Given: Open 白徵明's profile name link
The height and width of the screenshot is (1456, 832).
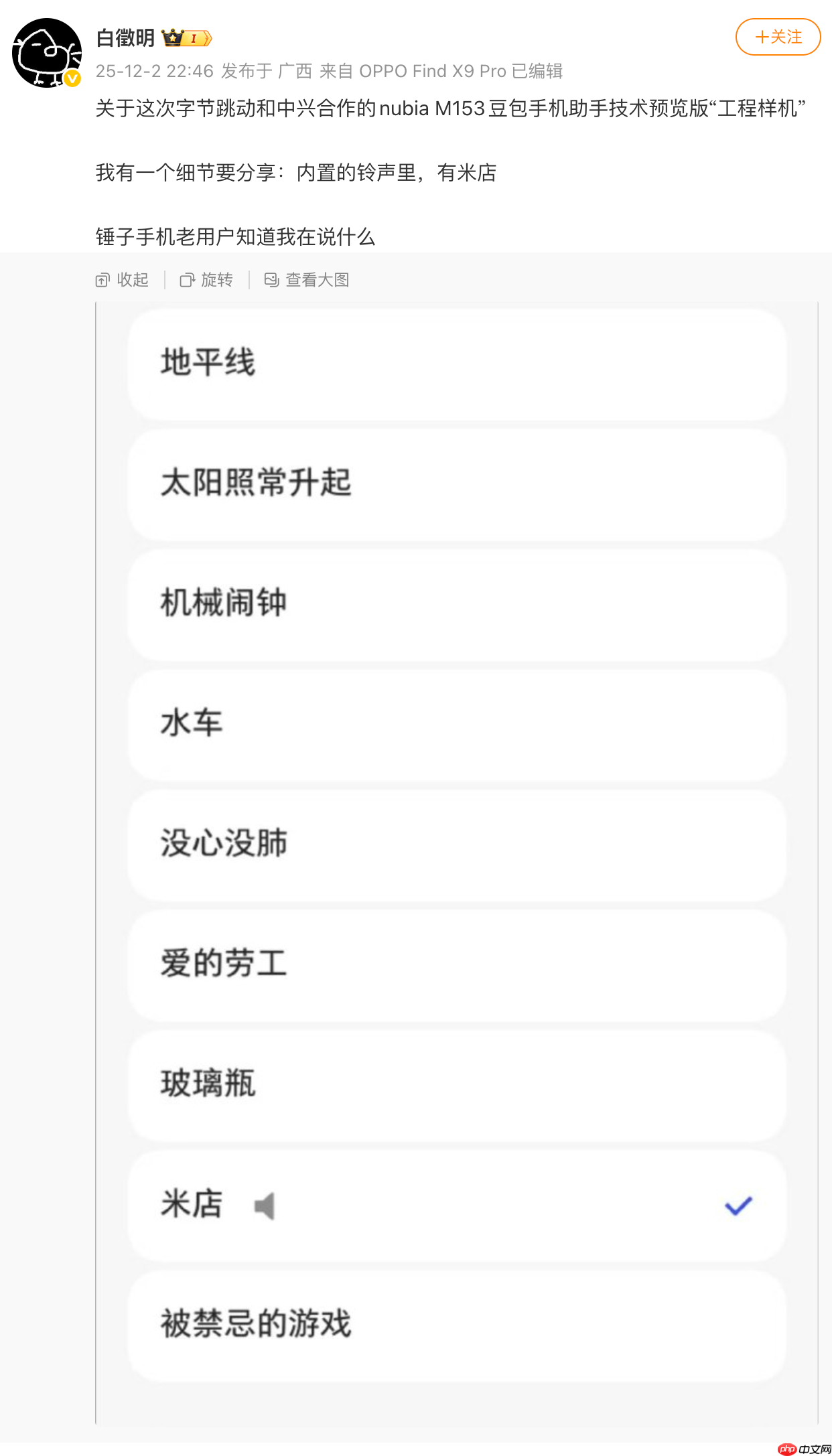Looking at the screenshot, I should (x=127, y=38).
